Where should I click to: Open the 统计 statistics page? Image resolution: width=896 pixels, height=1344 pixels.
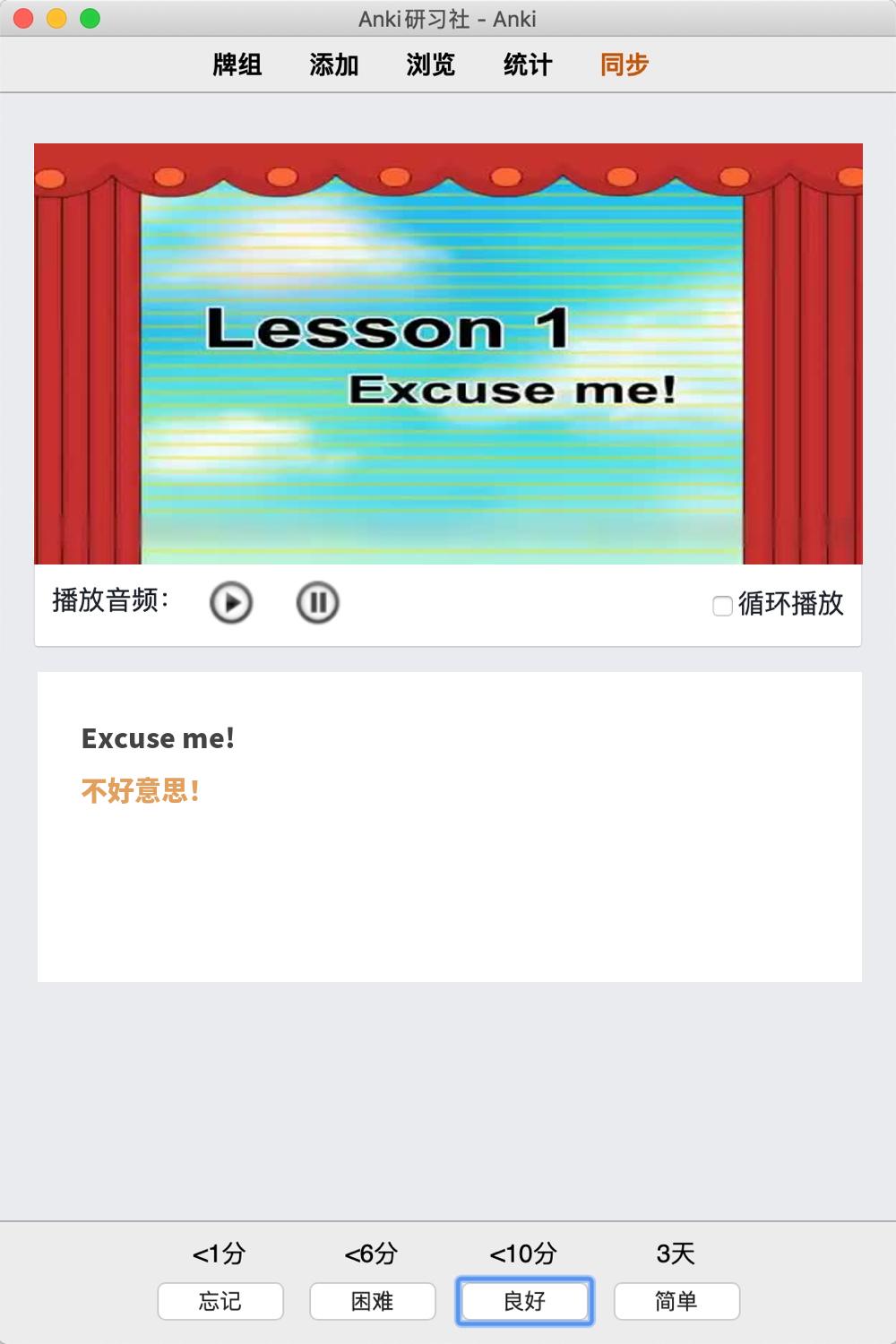tap(528, 65)
